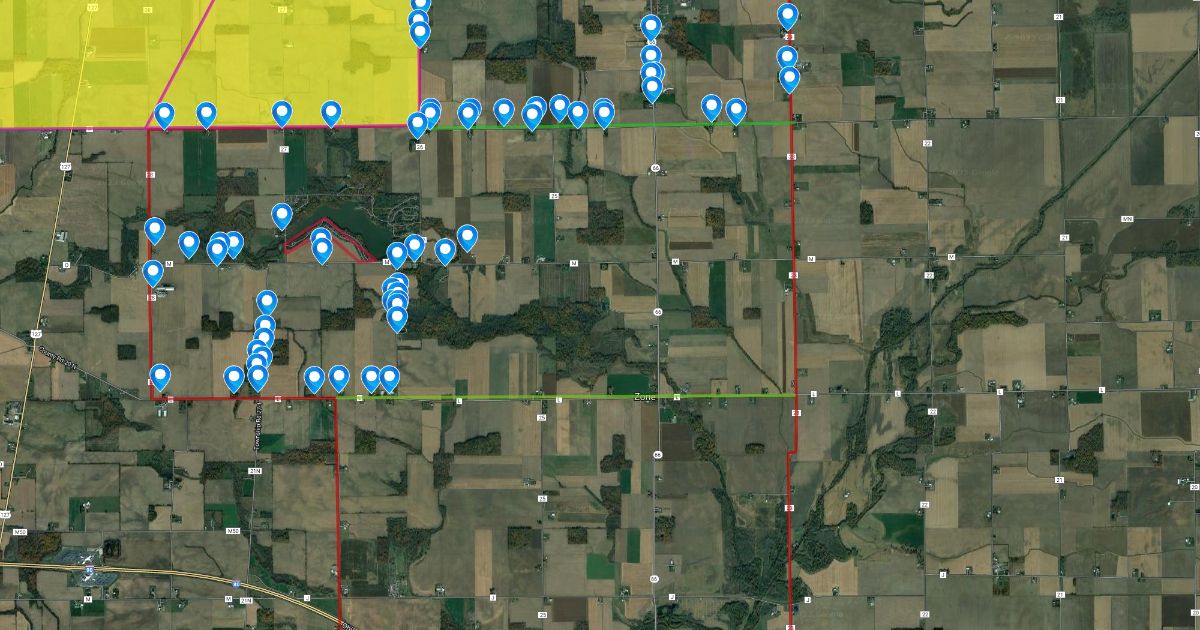
Task: Tap the pin farthest east along the green northern line
Action: click(736, 110)
